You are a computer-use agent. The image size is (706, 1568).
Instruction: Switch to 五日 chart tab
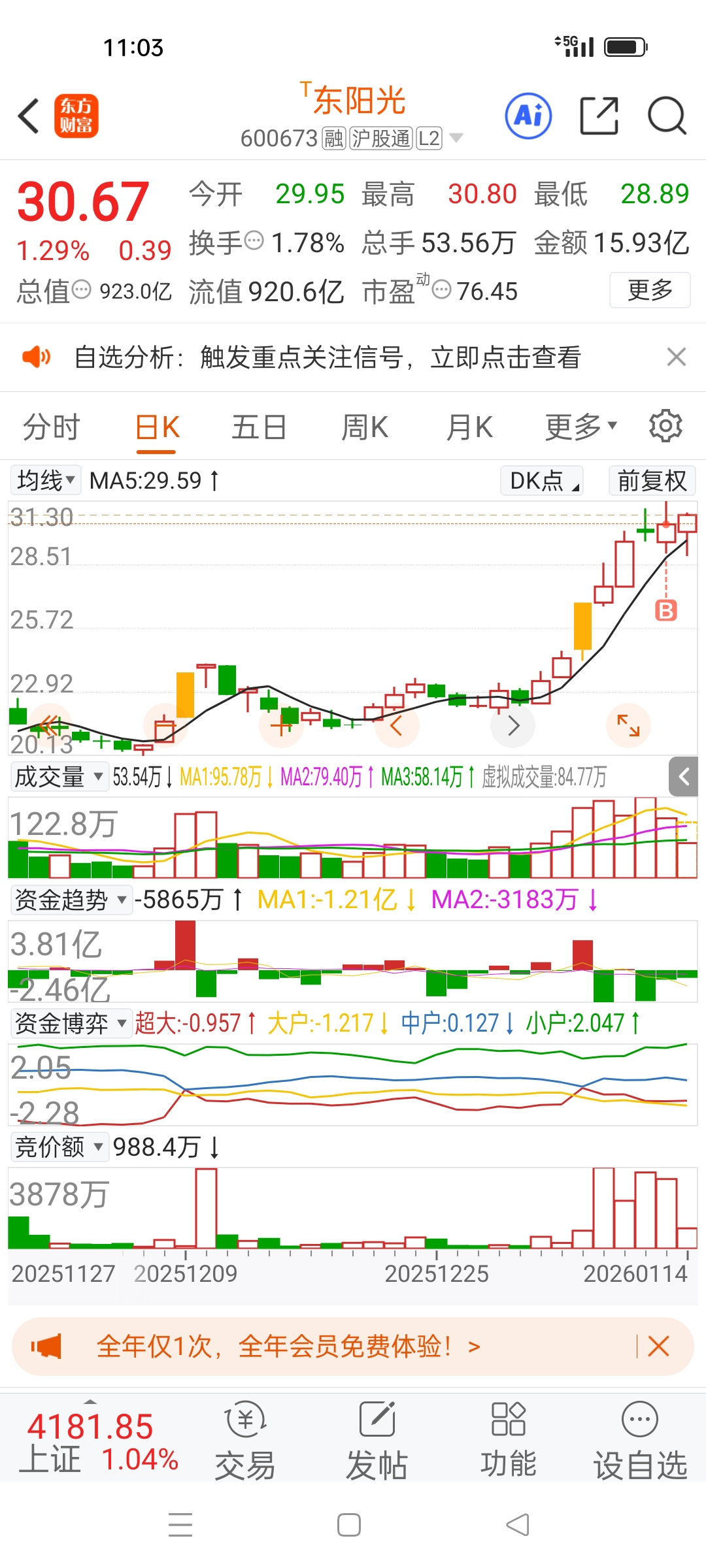259,427
